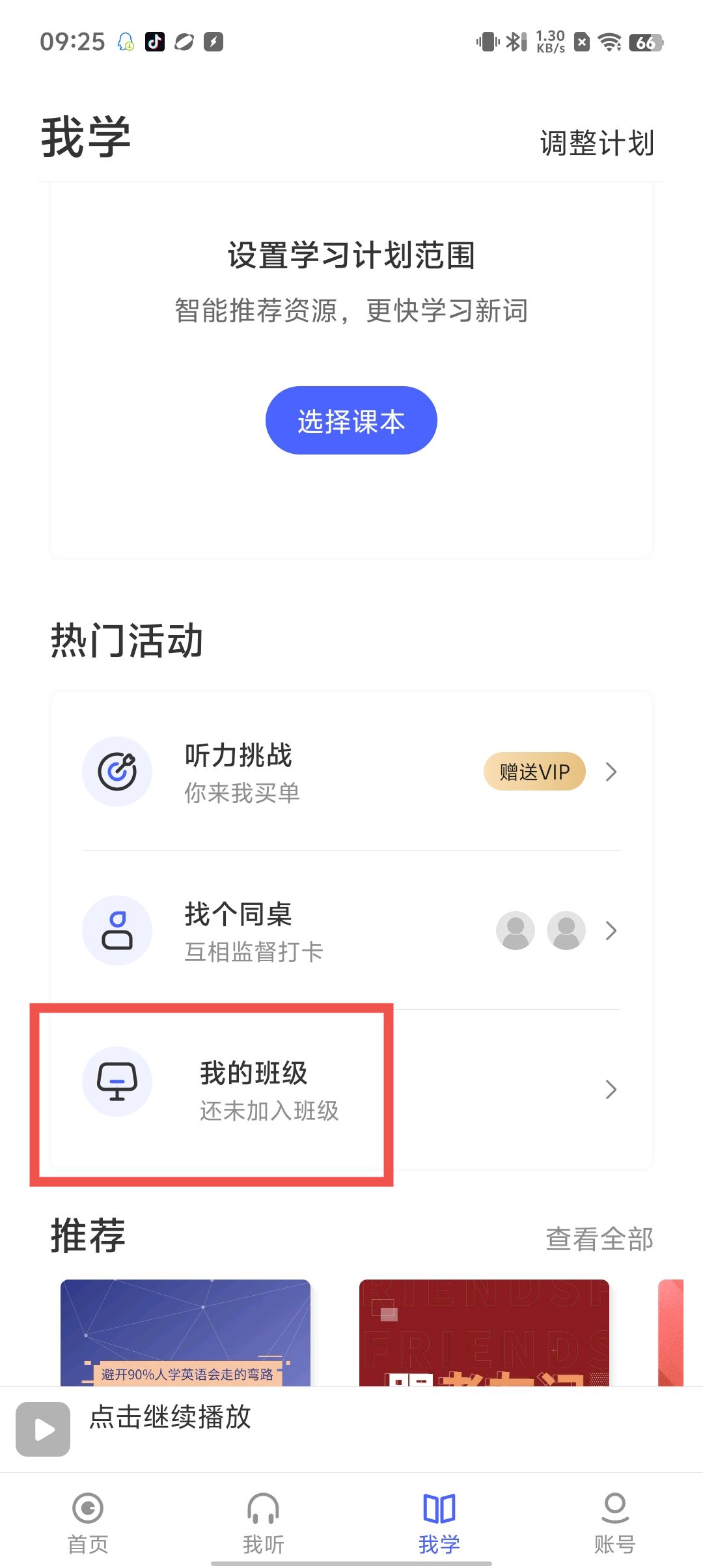Open the 避开90%人学英语会走的弯路 recommended card
Image resolution: width=703 pixels, height=1568 pixels.
[x=186, y=1332]
